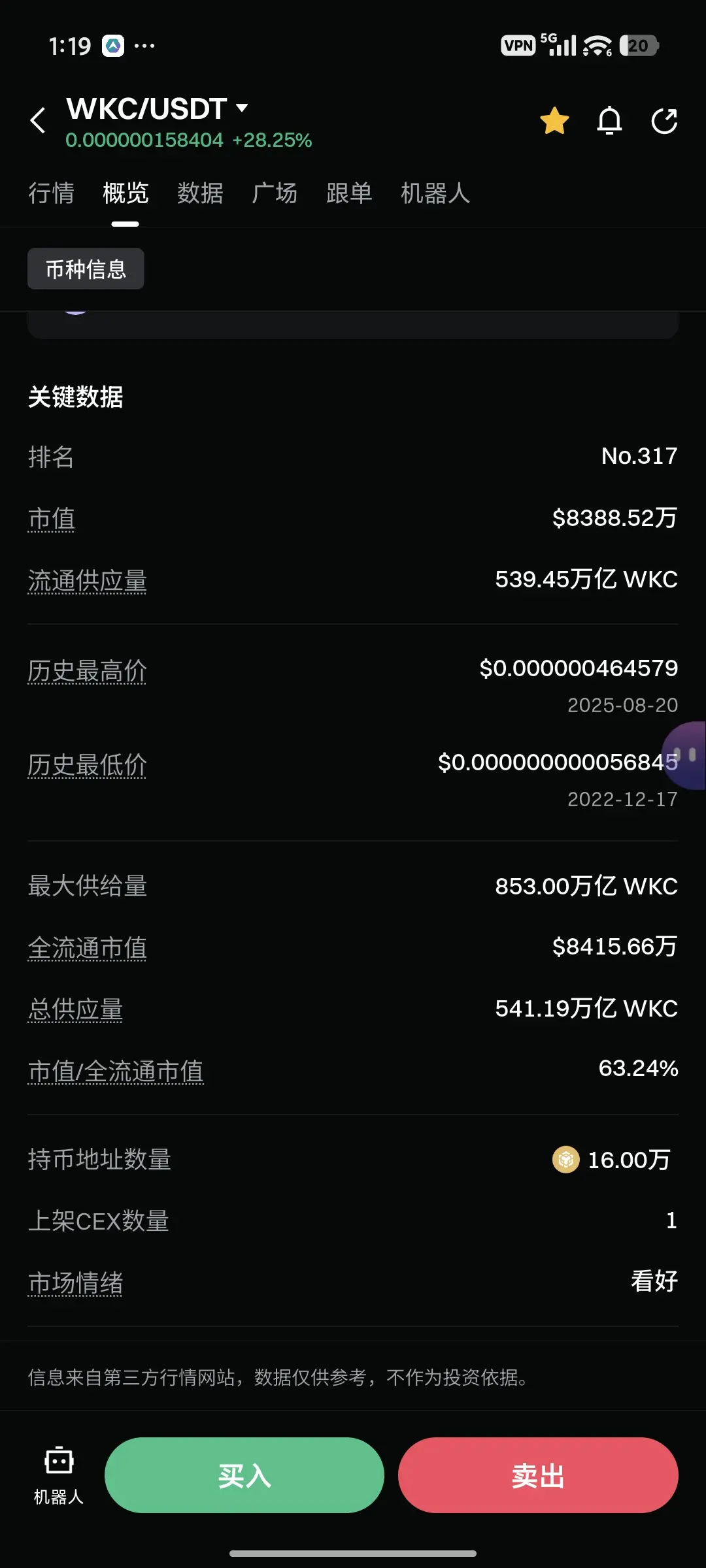
Task: Show the explanation for 历史最高价
Action: coord(87,671)
